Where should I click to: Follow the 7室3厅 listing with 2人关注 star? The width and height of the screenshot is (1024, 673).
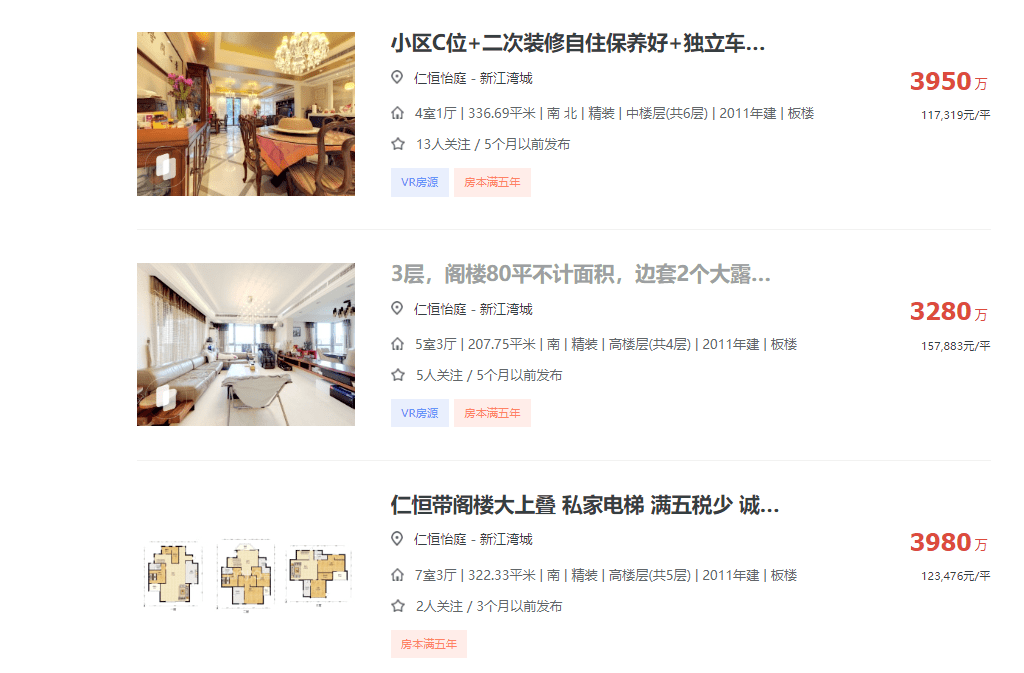pyautogui.click(x=398, y=606)
